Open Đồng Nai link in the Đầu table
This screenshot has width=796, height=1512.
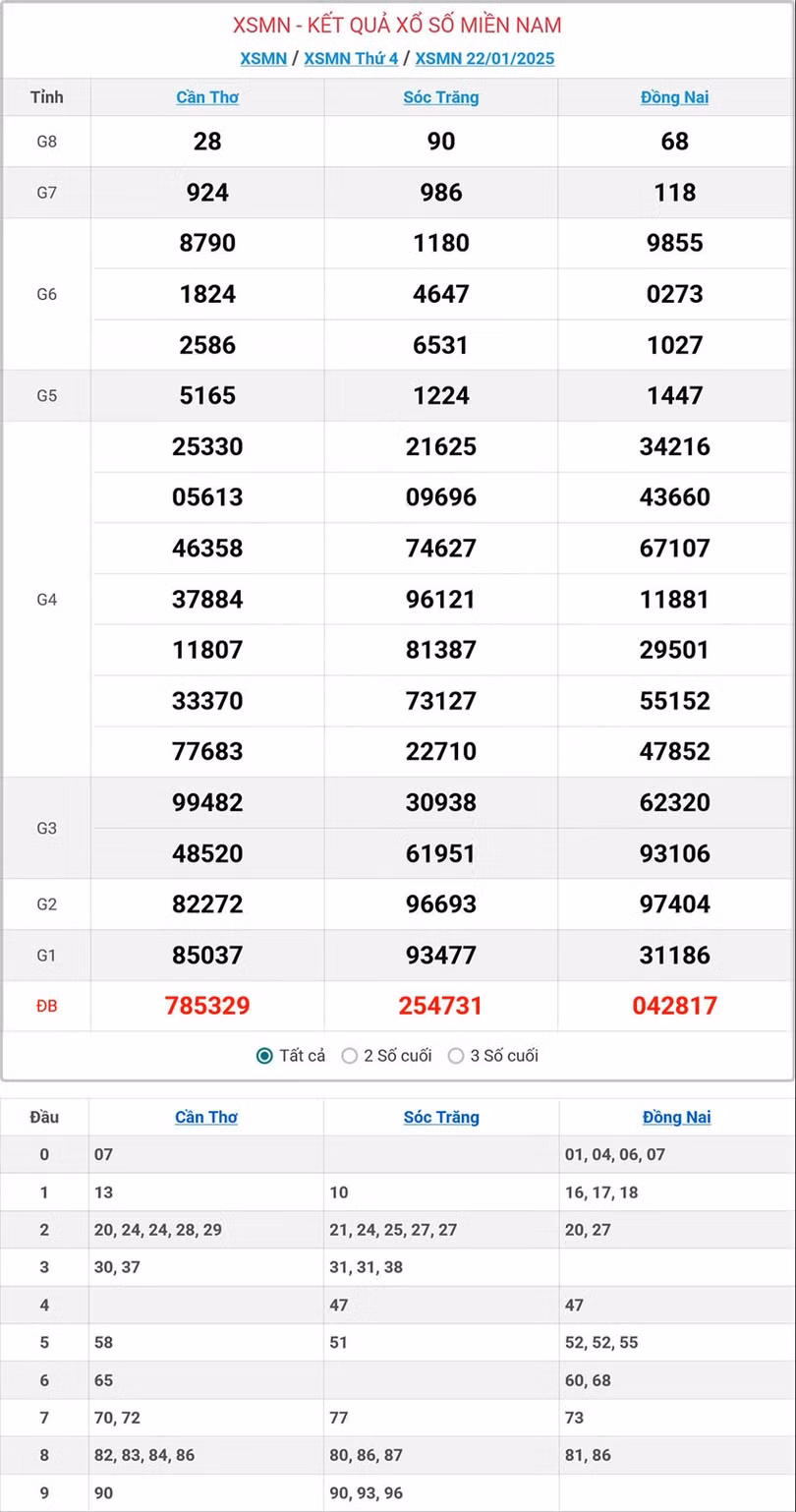677,1117
